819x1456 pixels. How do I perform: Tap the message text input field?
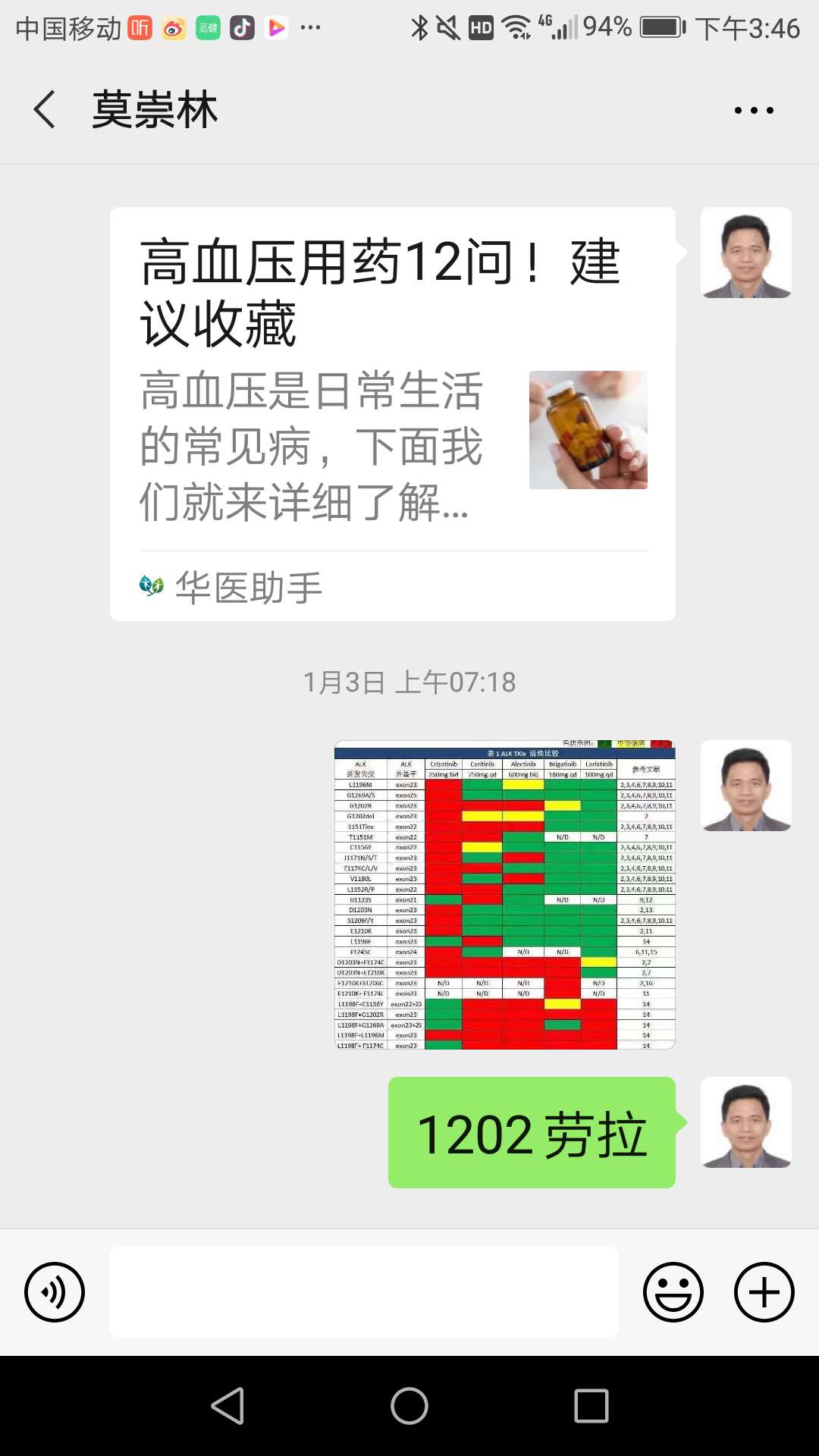point(364,1292)
